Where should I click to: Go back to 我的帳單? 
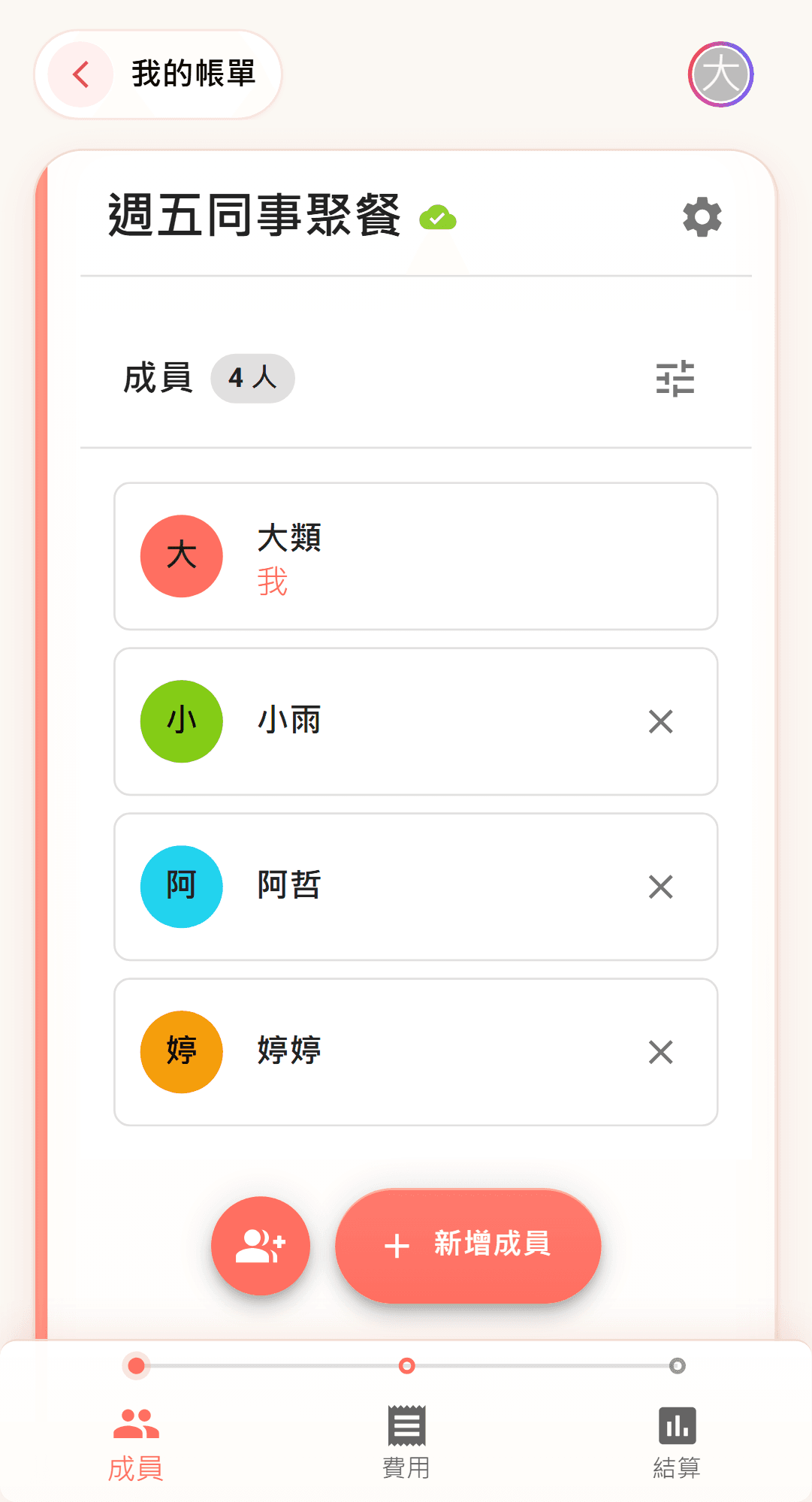click(x=158, y=74)
